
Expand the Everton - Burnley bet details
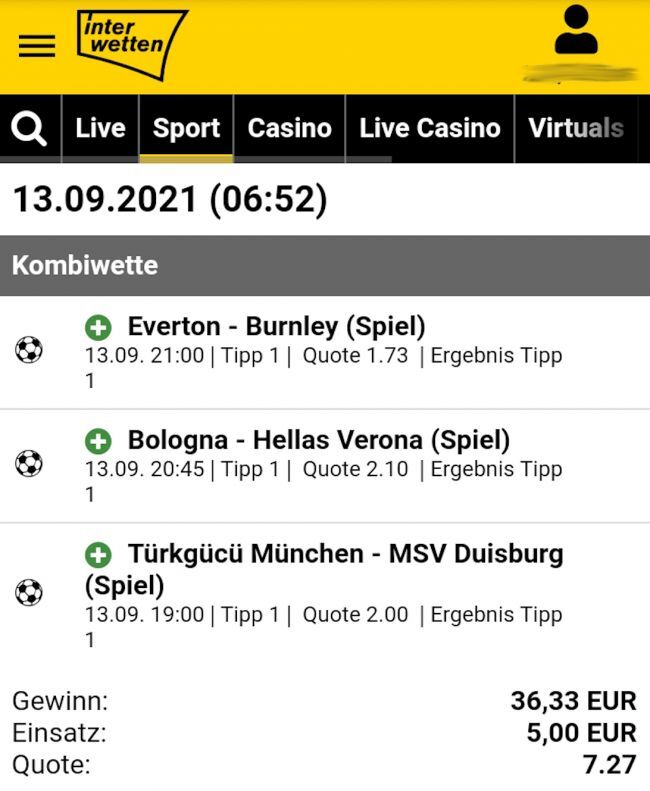98,327
